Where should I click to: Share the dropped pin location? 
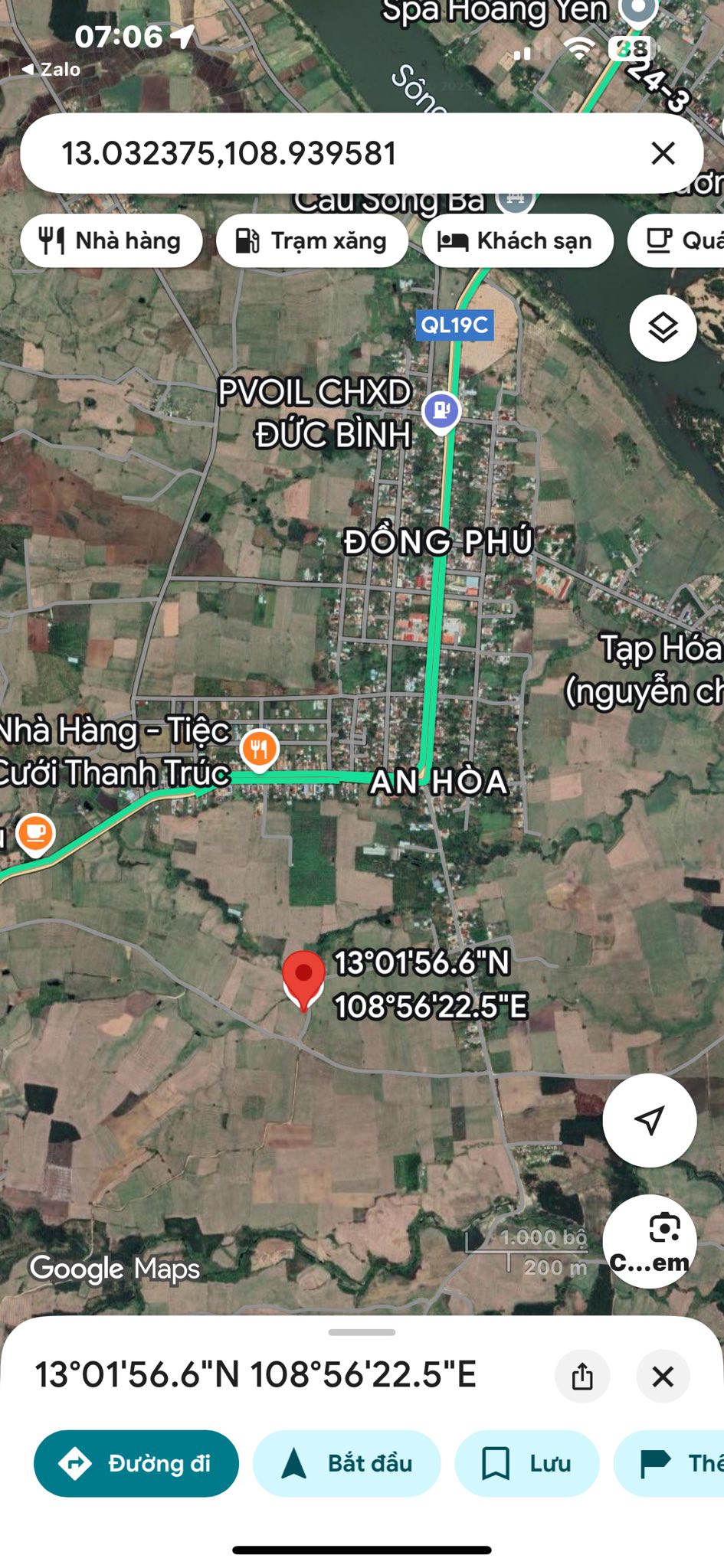(x=582, y=1376)
